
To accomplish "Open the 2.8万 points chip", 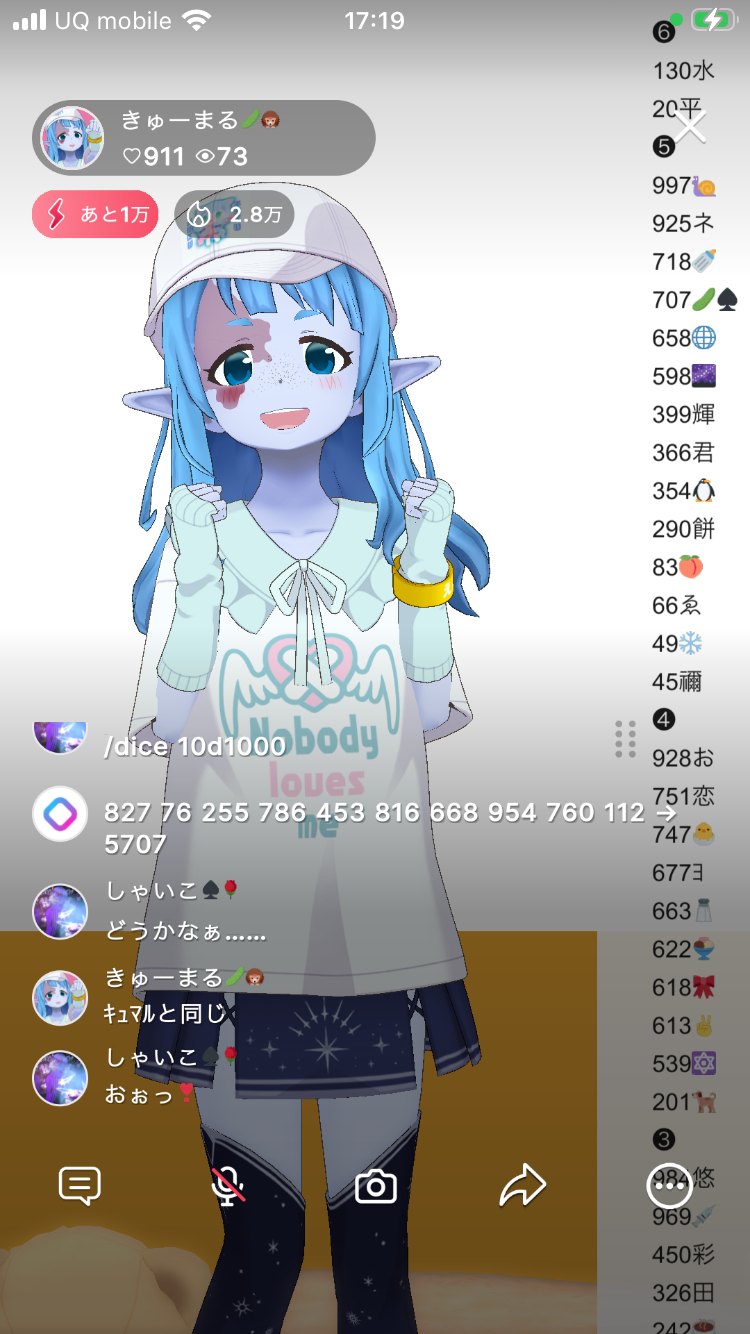I will click(x=234, y=214).
